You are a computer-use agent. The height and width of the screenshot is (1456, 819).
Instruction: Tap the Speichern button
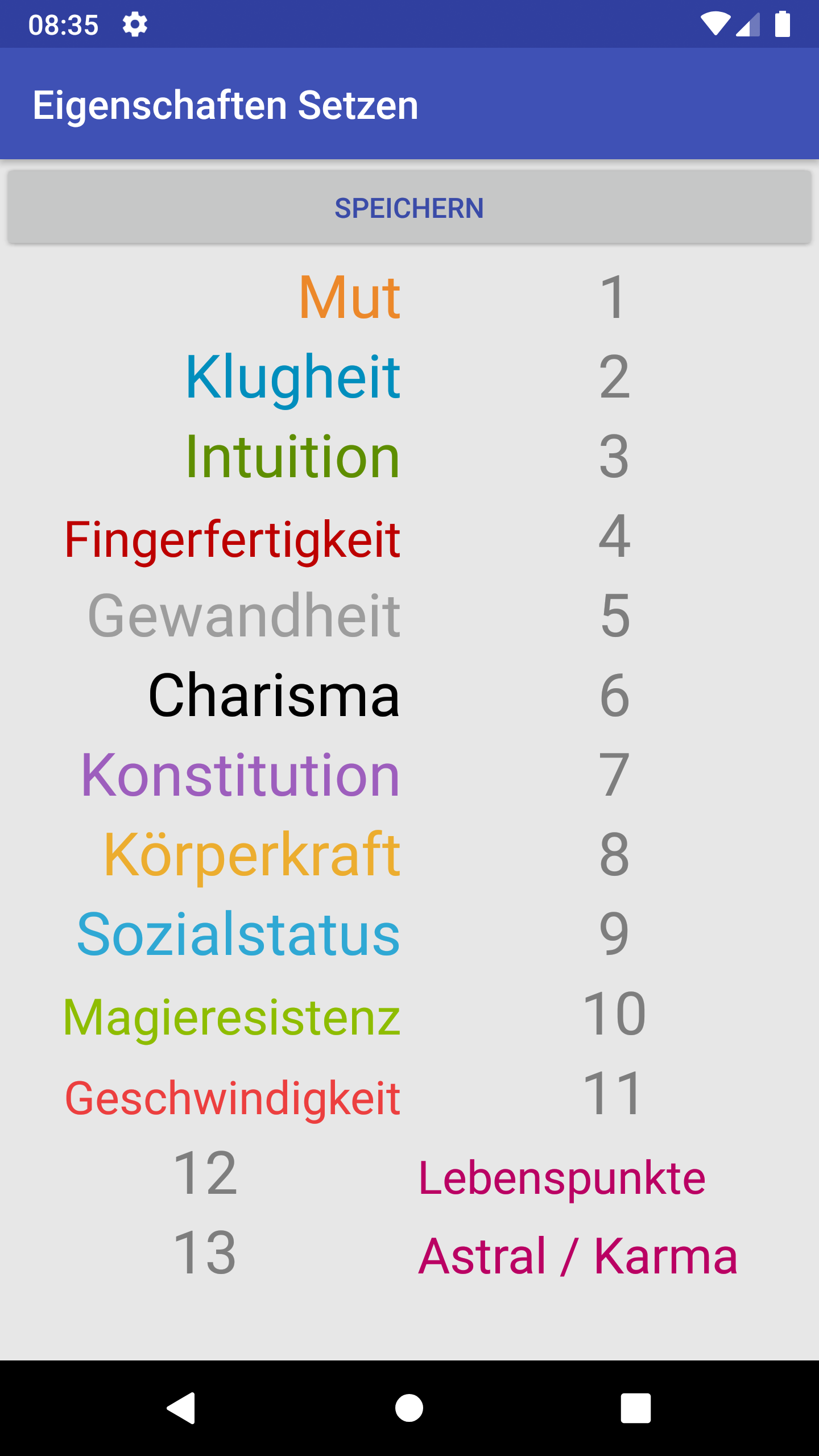(x=409, y=208)
